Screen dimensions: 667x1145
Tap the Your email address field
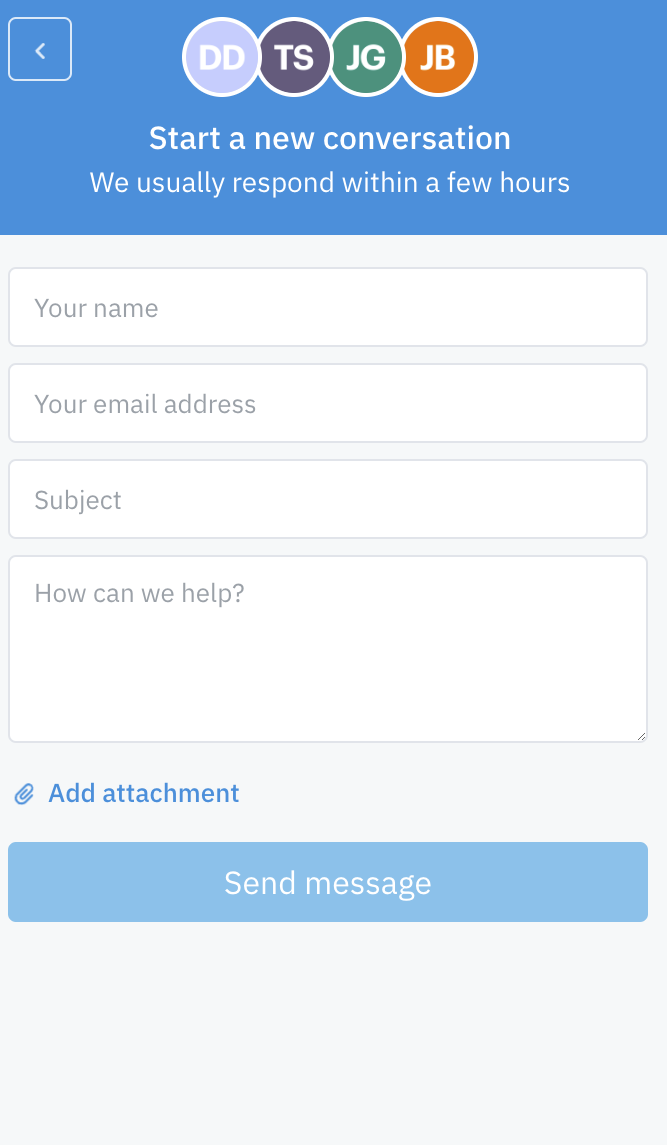pyautogui.click(x=328, y=403)
